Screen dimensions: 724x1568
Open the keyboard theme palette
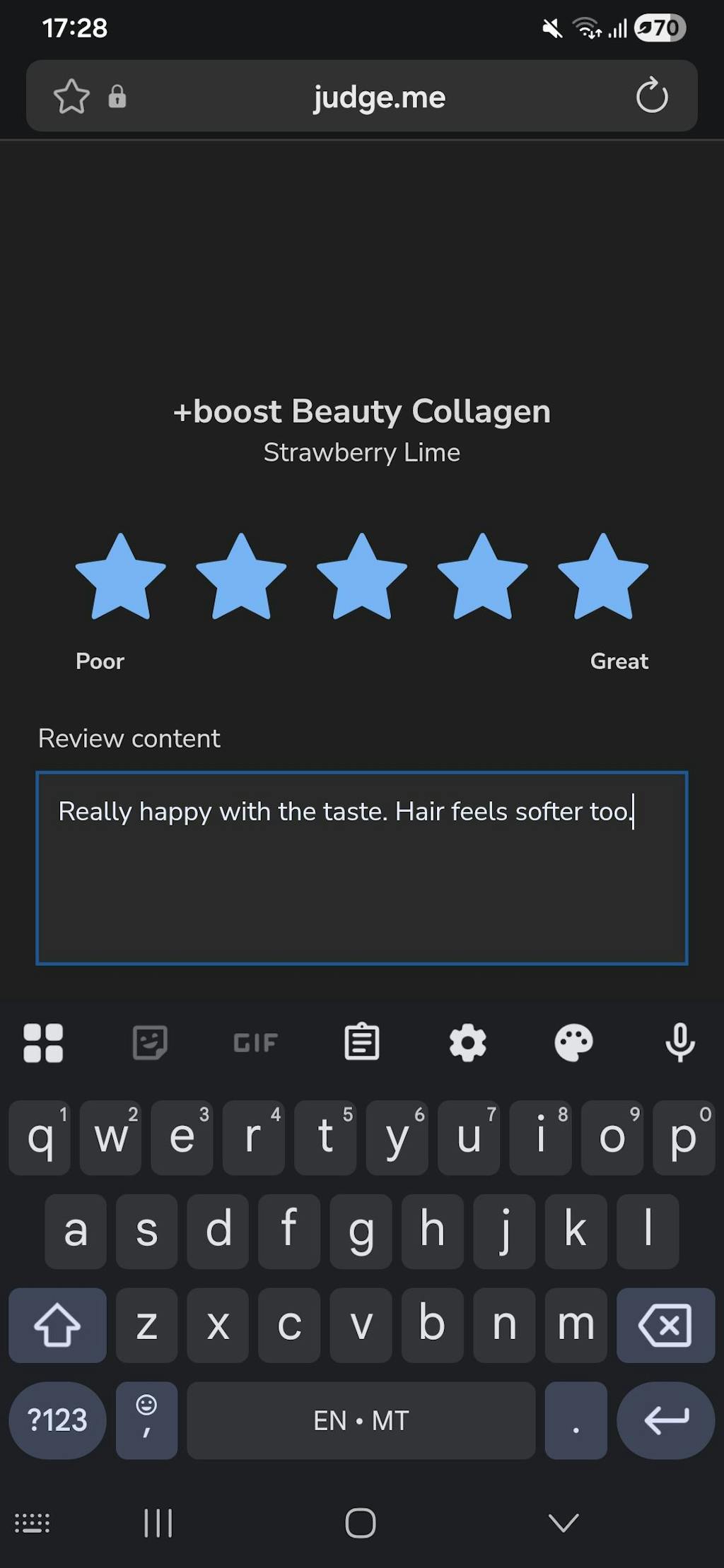click(574, 1042)
